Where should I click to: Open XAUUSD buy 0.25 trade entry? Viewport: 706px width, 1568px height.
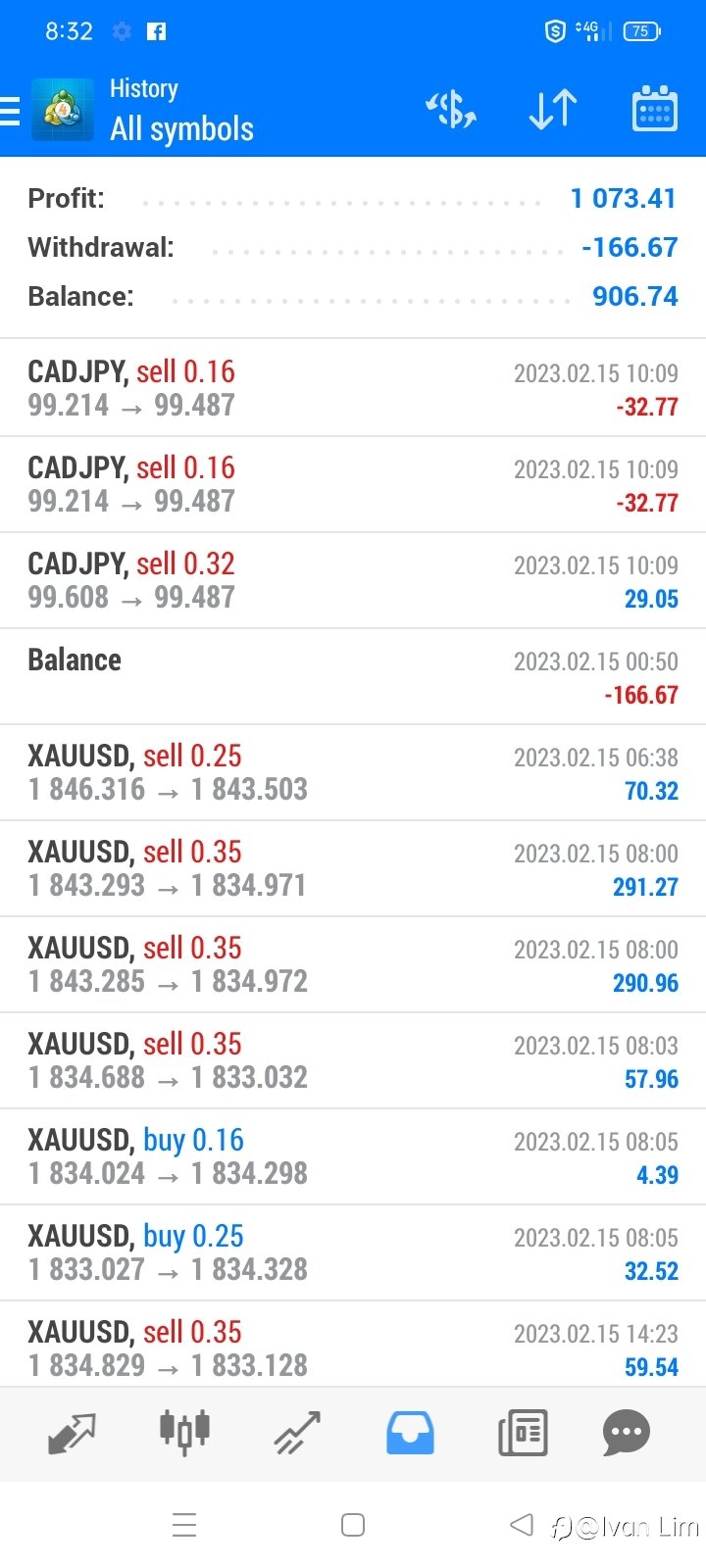[353, 1253]
